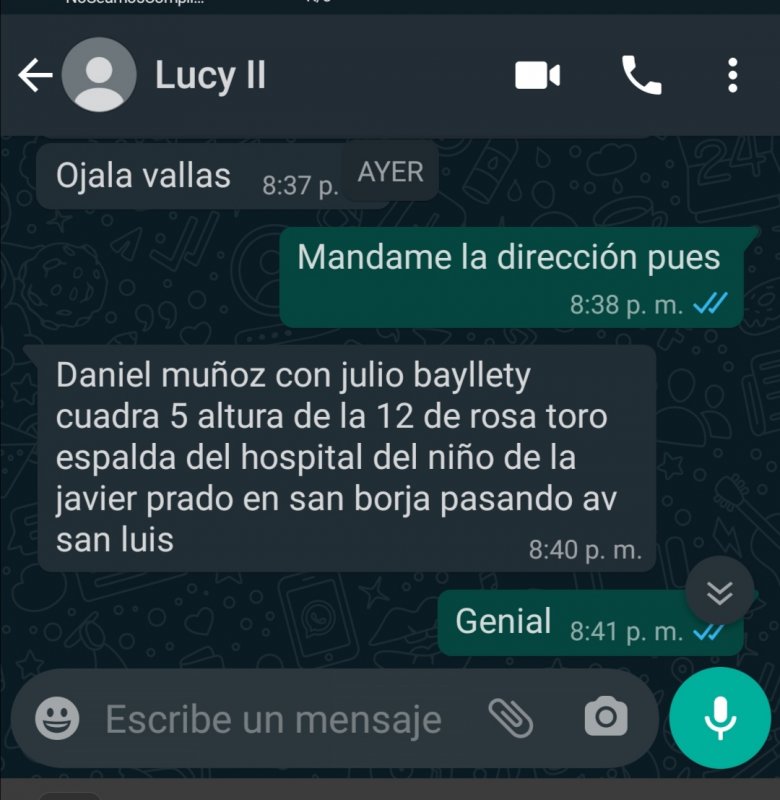Open the emoji picker
Viewport: 780px width, 800px height.
(57, 718)
